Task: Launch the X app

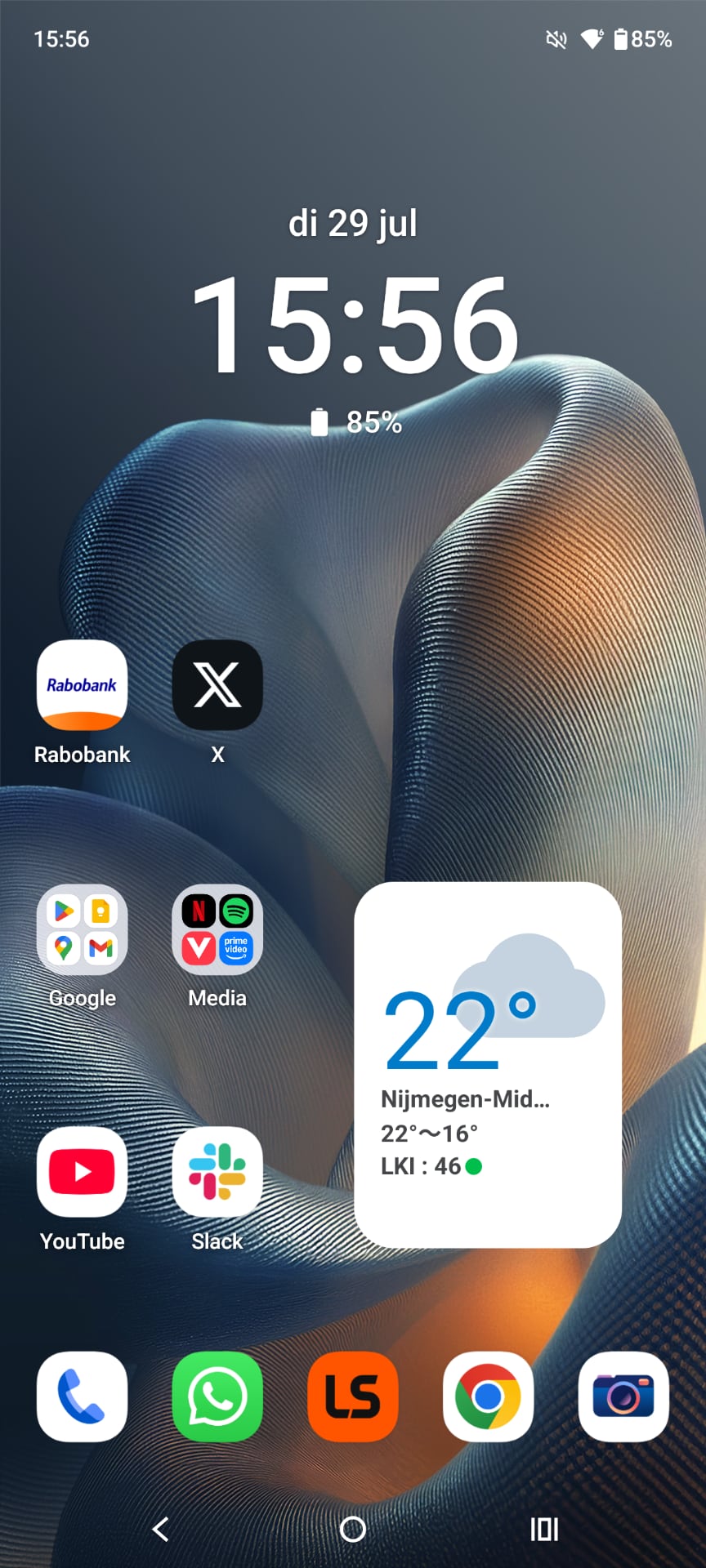Action: pos(217,685)
